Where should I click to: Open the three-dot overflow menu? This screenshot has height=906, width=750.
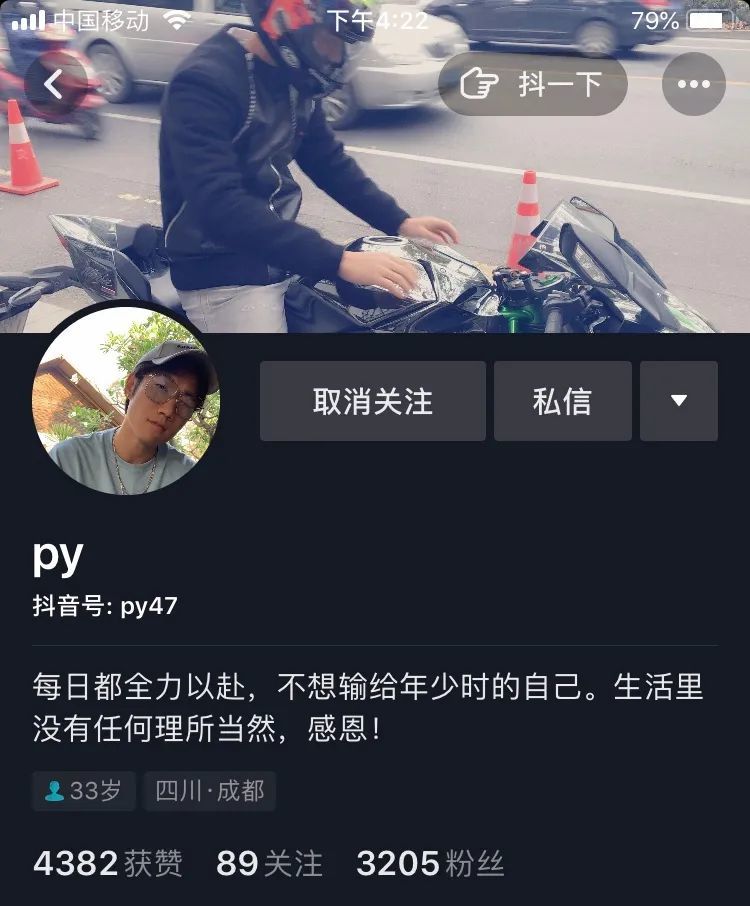pos(693,84)
